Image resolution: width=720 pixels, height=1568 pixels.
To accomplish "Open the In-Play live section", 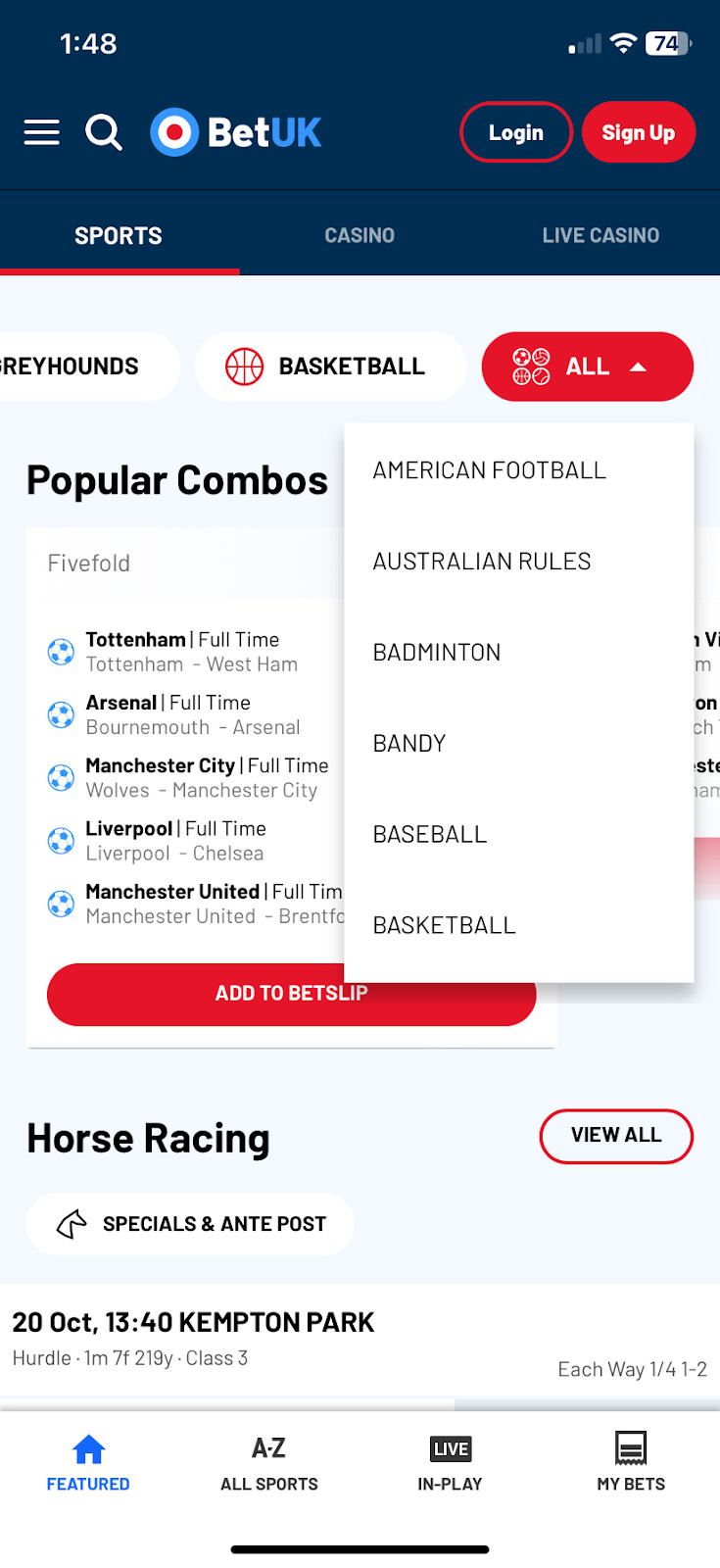I will 450,1462.
